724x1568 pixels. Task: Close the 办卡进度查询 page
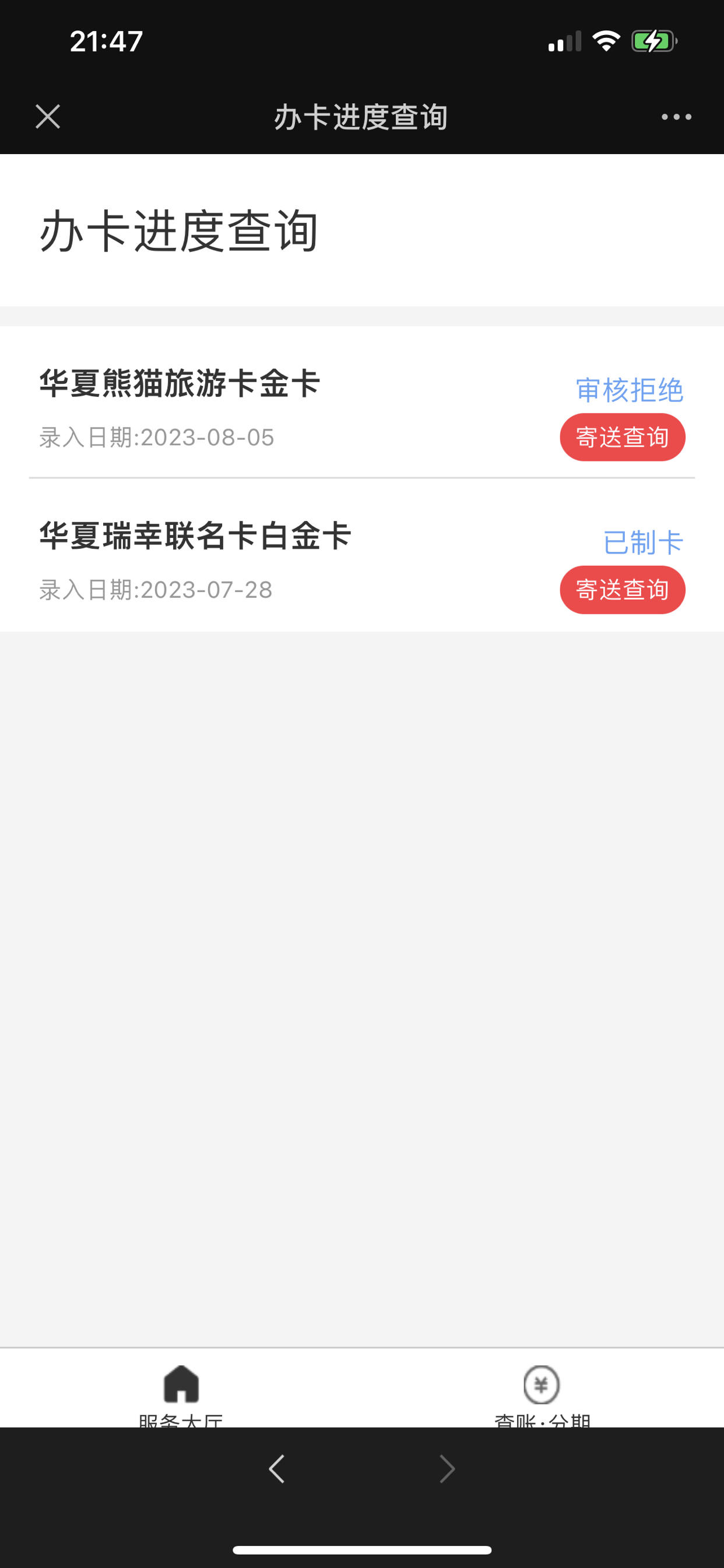coord(47,116)
